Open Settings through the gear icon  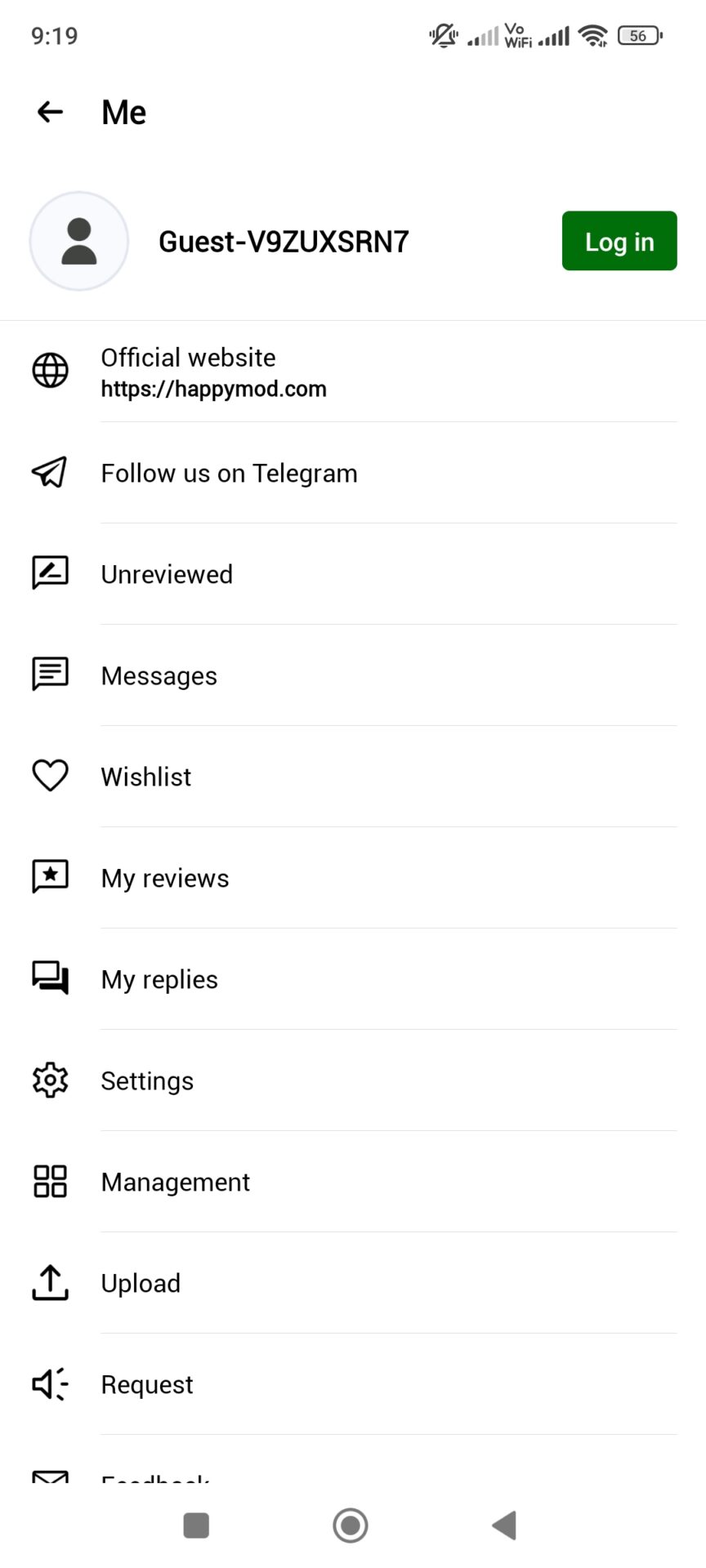[49, 1080]
